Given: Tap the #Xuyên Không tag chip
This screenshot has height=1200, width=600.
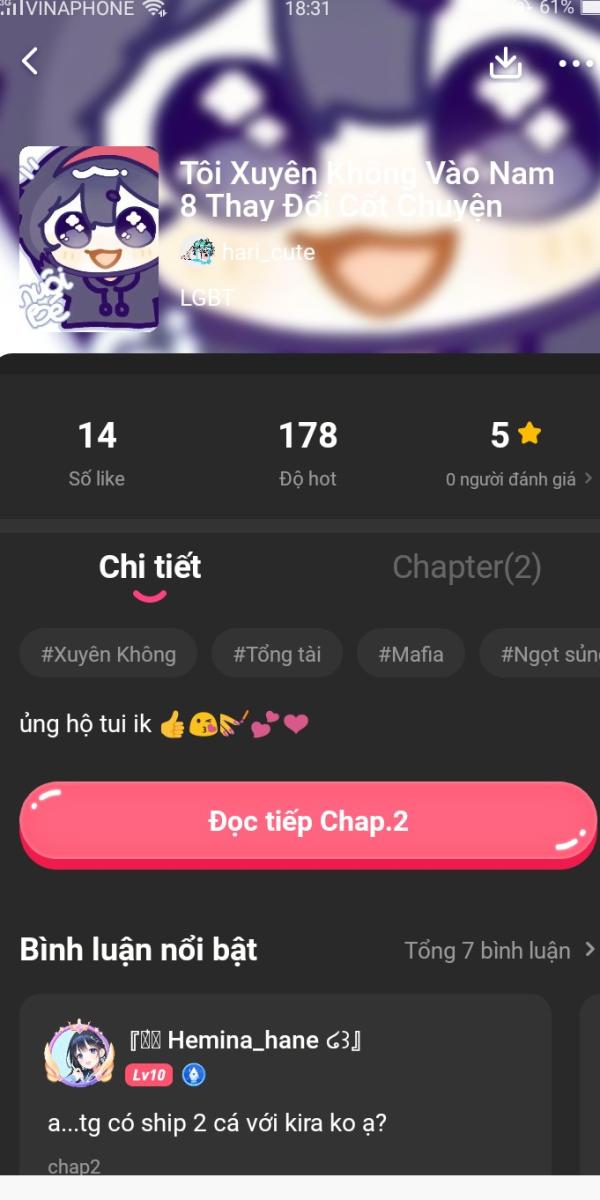Looking at the screenshot, I should pos(108,655).
